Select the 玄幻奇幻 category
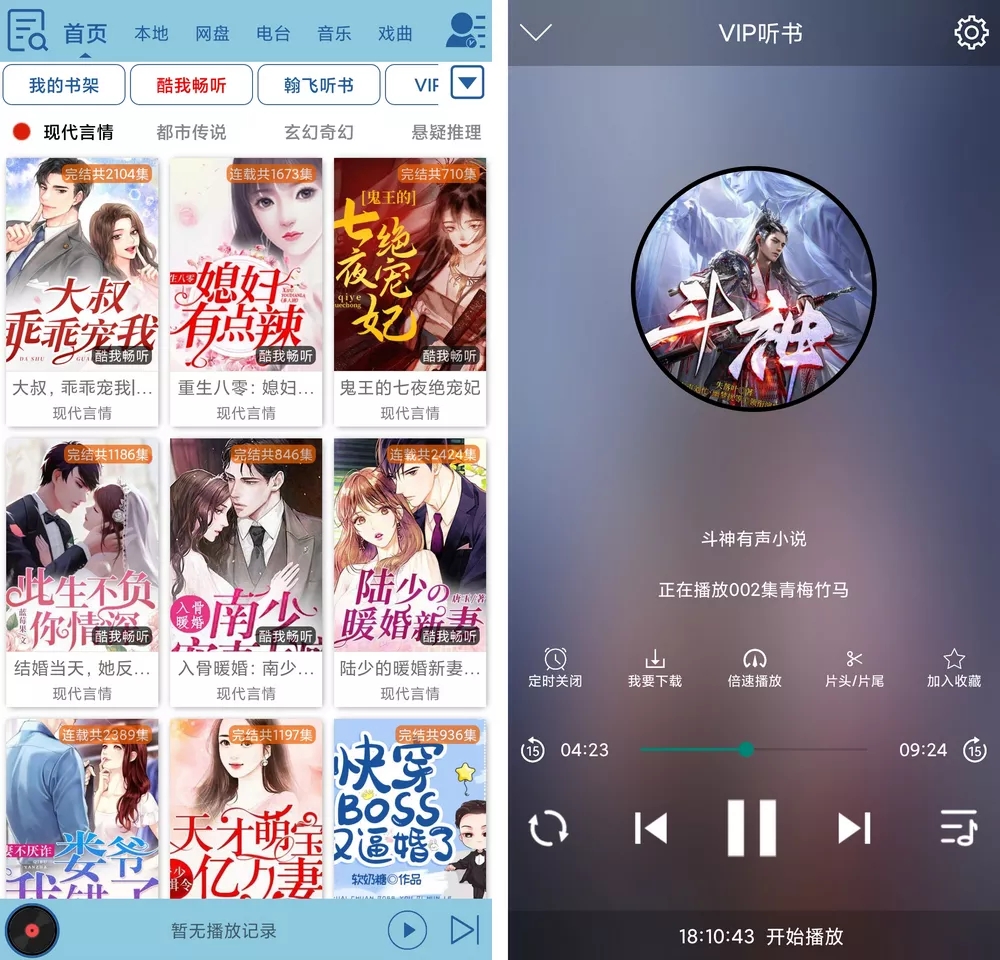1000x960 pixels. coord(318,132)
